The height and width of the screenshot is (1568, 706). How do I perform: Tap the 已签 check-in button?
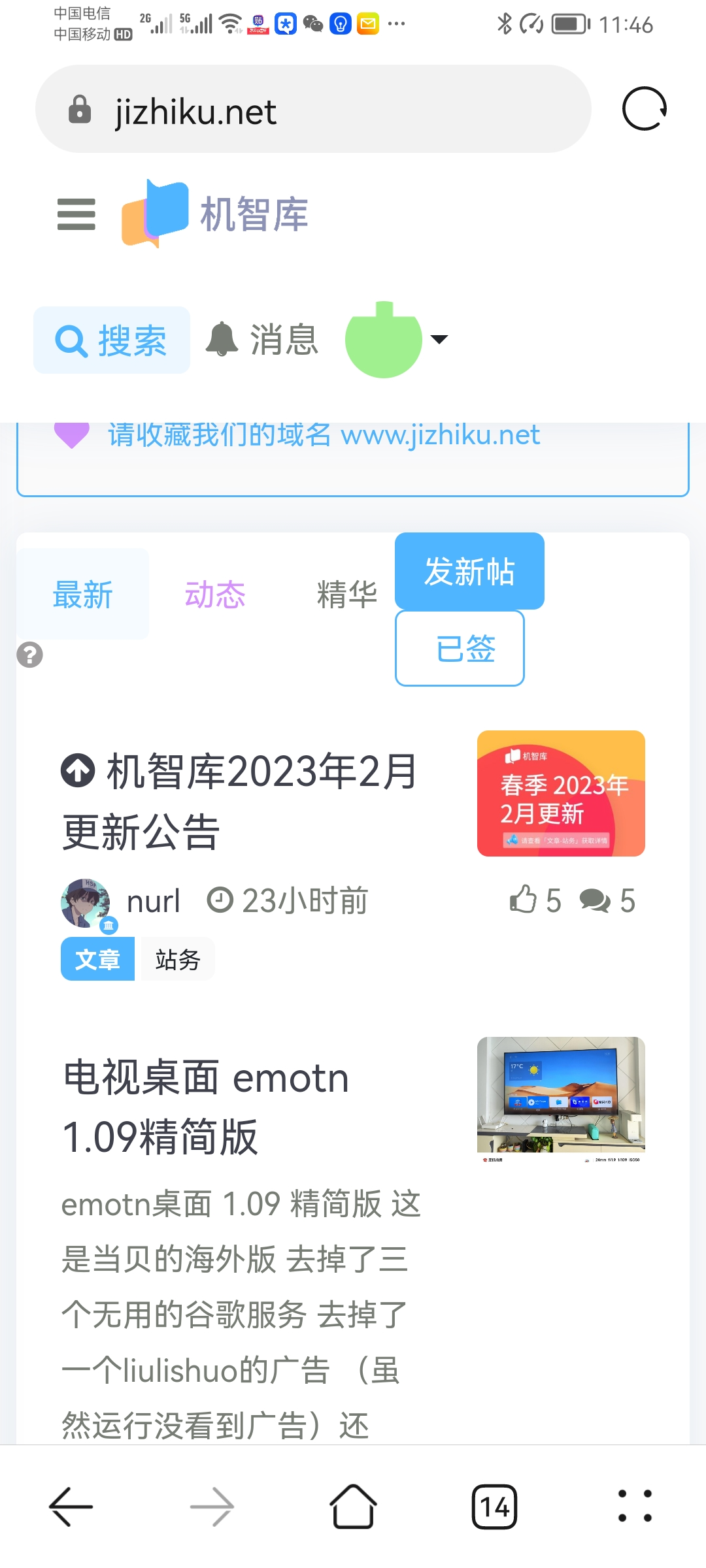tap(460, 649)
